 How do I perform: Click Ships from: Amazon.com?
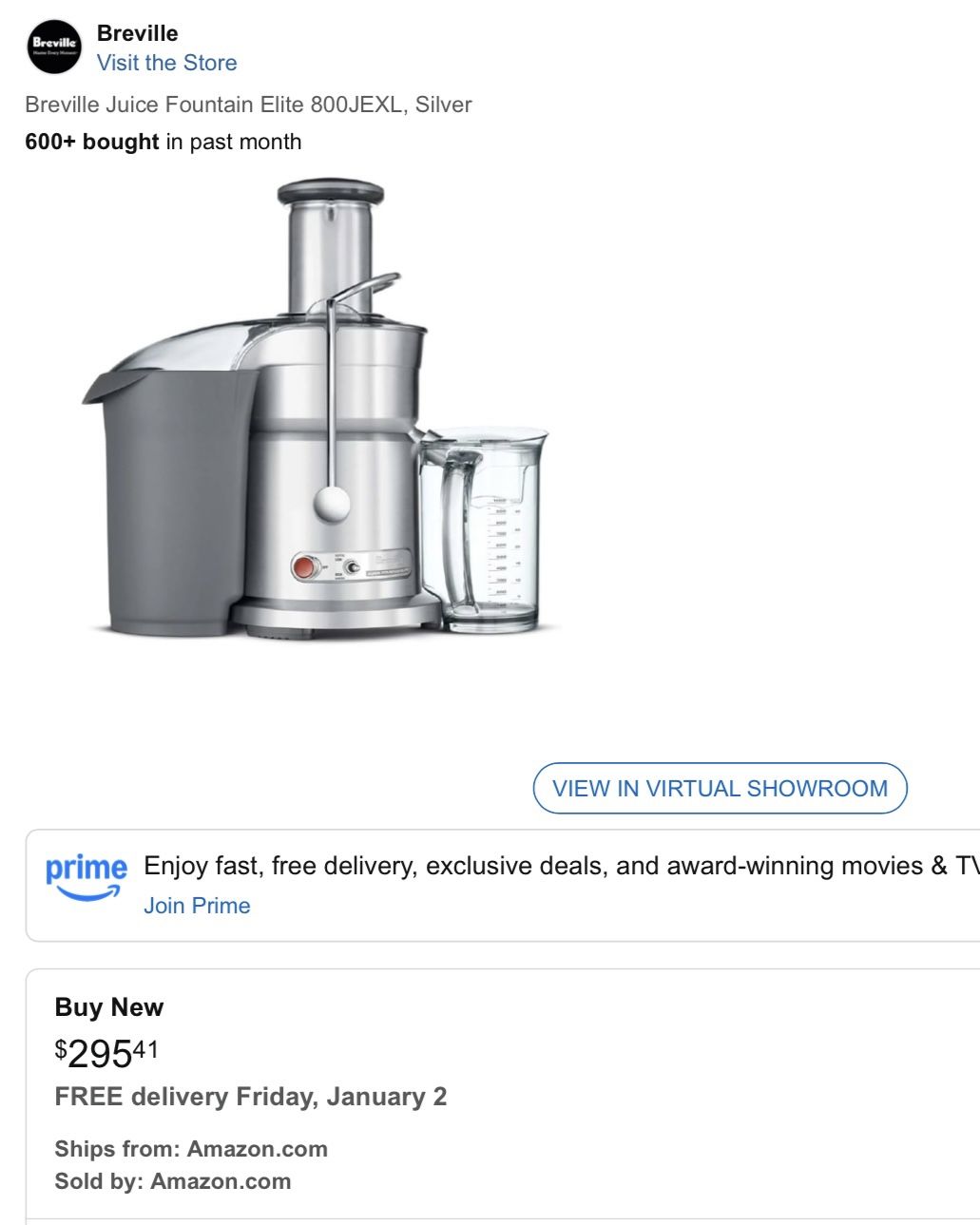[192, 1148]
